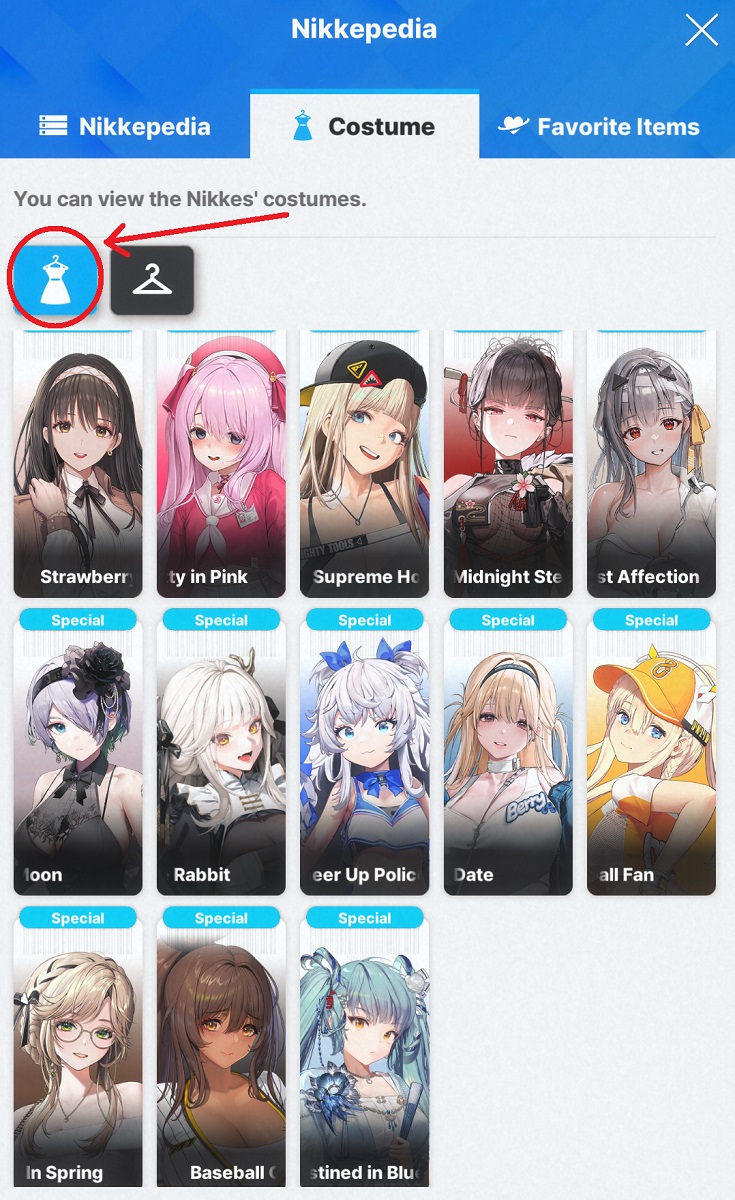This screenshot has height=1200, width=735.
Task: Select the clothes hanger filter icon
Action: click(152, 280)
